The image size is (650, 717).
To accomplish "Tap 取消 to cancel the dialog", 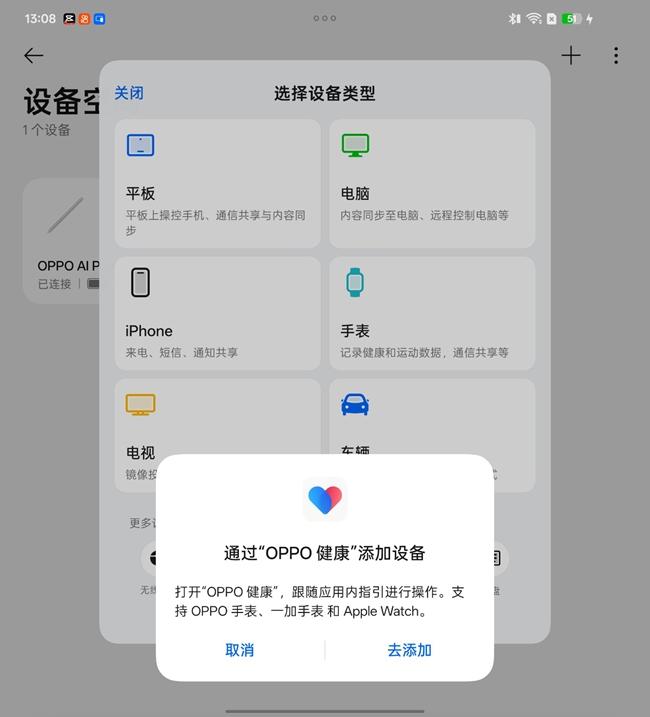I will pos(240,650).
